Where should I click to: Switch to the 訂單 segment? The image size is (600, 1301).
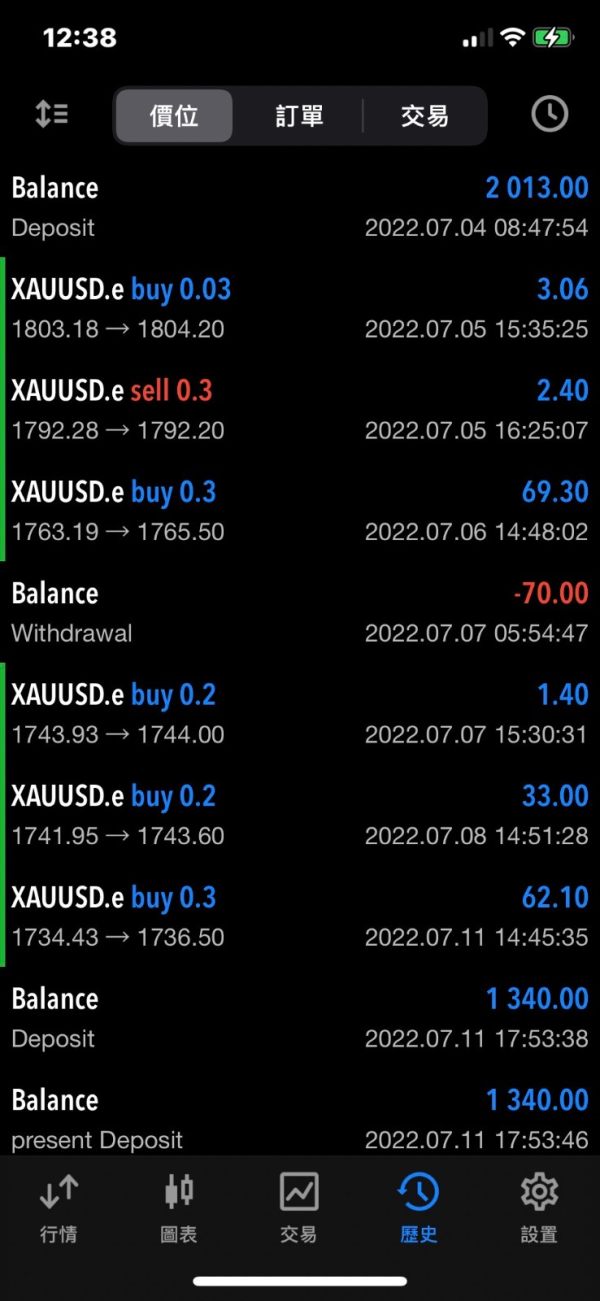coord(299,116)
